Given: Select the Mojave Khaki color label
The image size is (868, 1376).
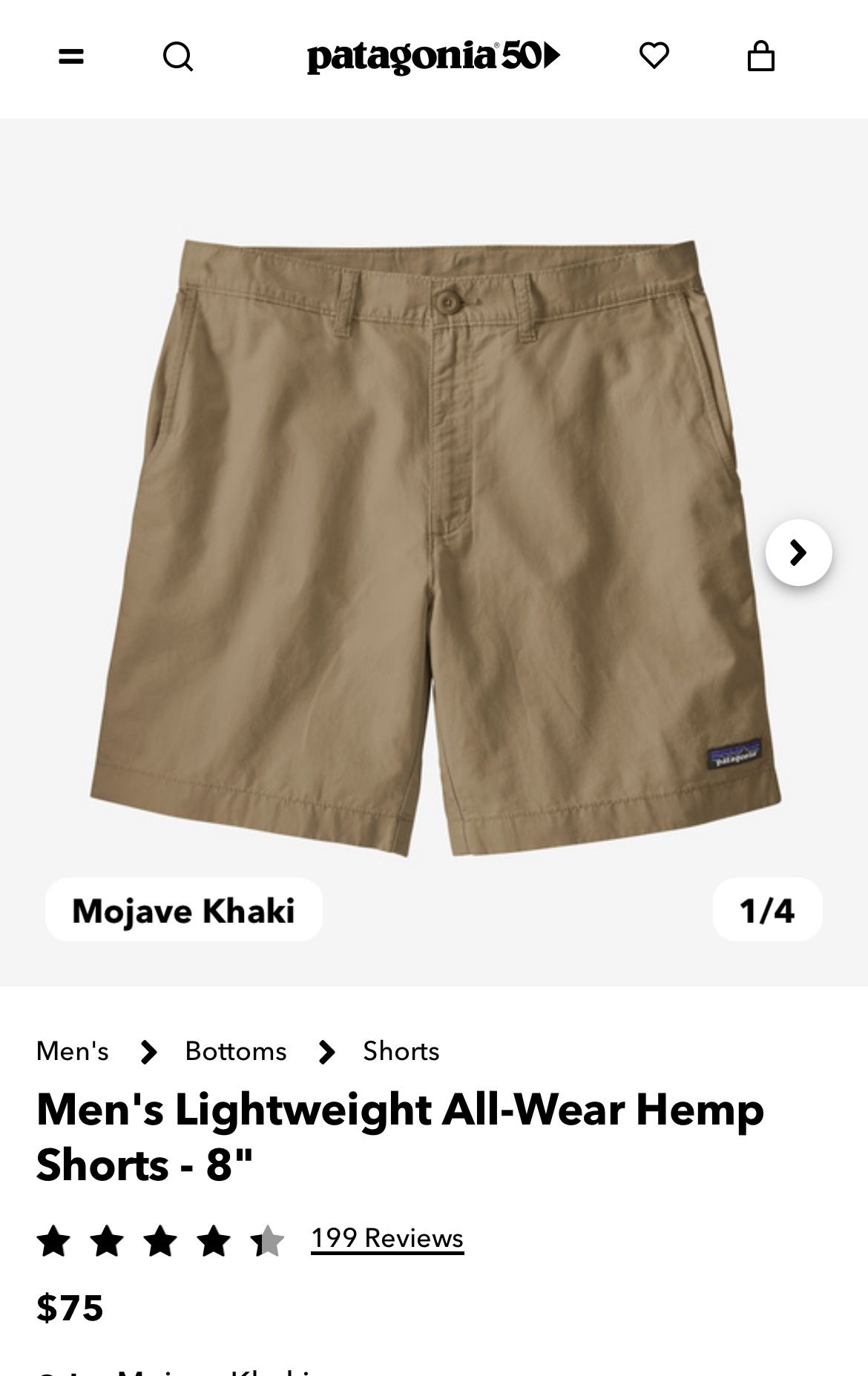Looking at the screenshot, I should point(183,910).
